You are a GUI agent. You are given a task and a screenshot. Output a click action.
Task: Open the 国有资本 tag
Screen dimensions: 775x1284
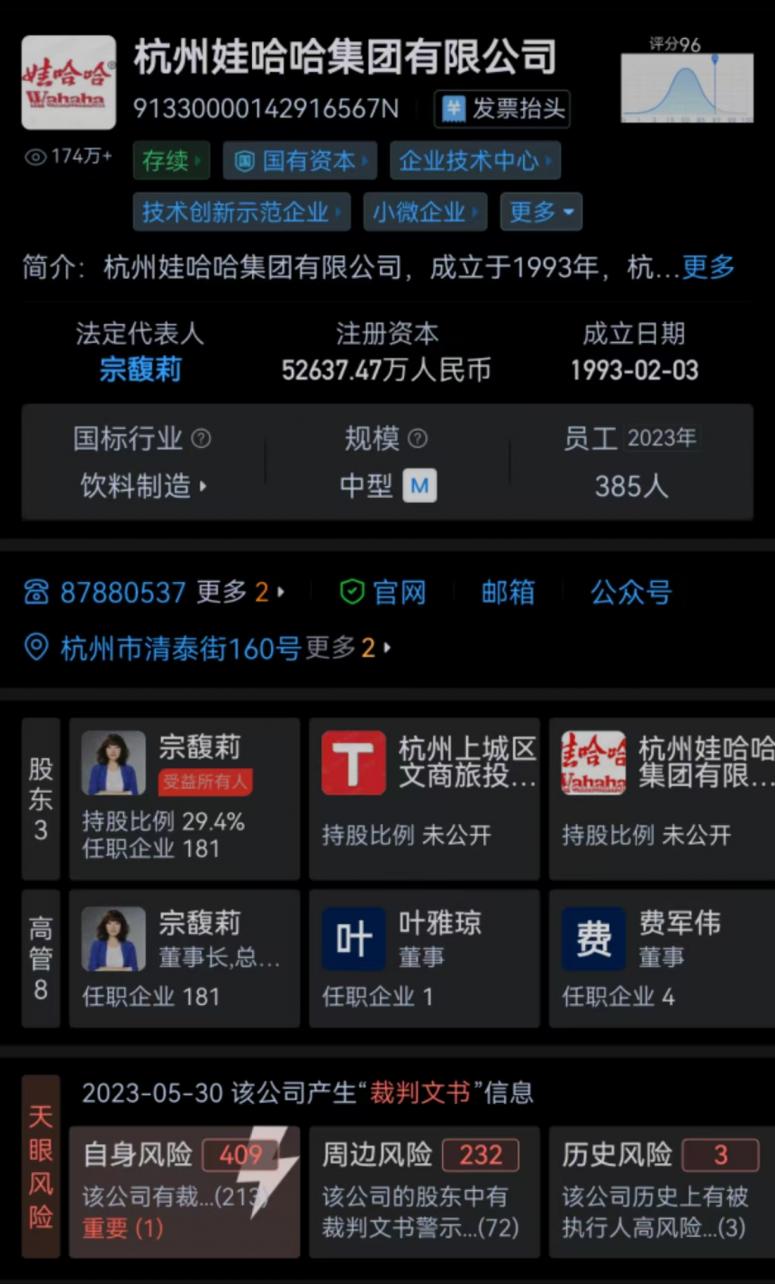pos(299,161)
